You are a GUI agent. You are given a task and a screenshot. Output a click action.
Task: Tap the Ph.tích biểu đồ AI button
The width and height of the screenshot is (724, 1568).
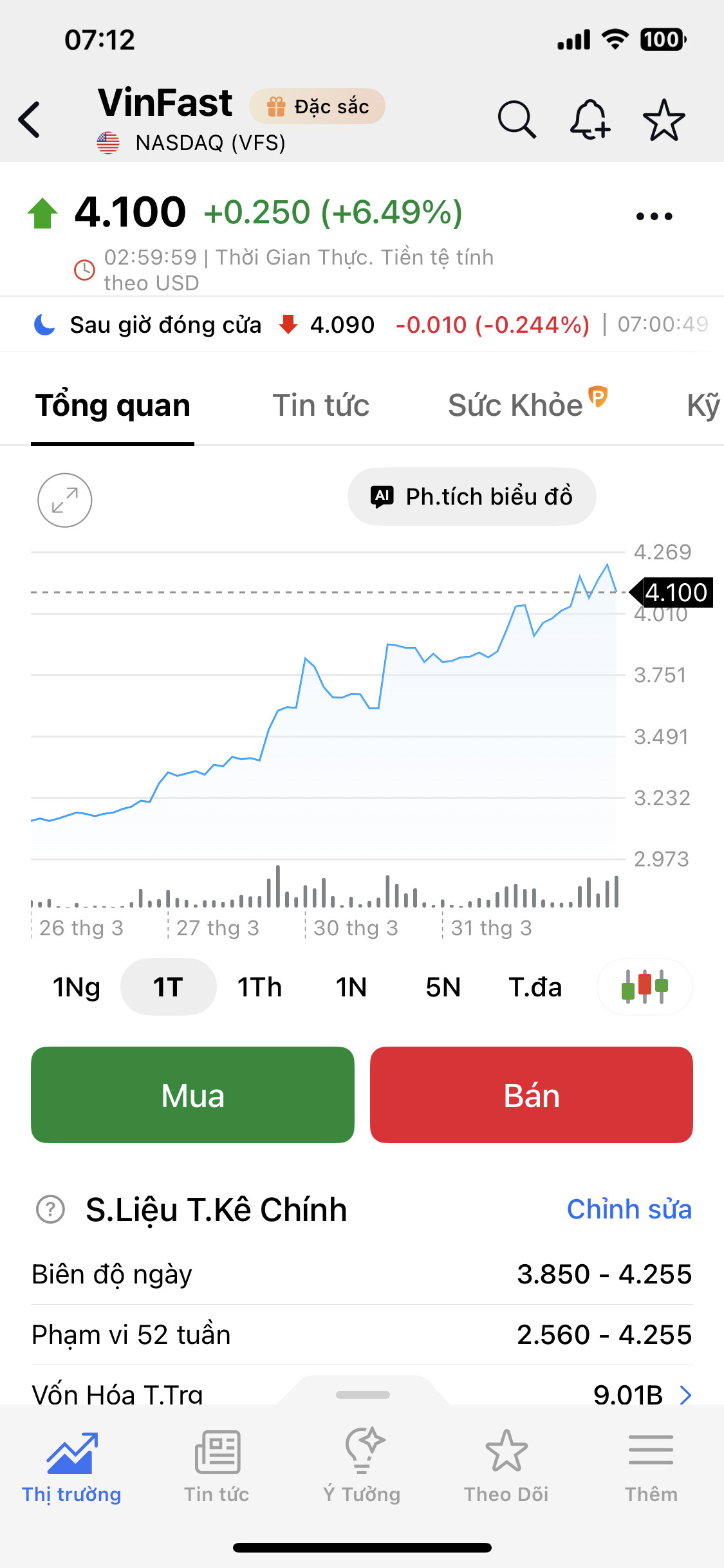pyautogui.click(x=472, y=497)
